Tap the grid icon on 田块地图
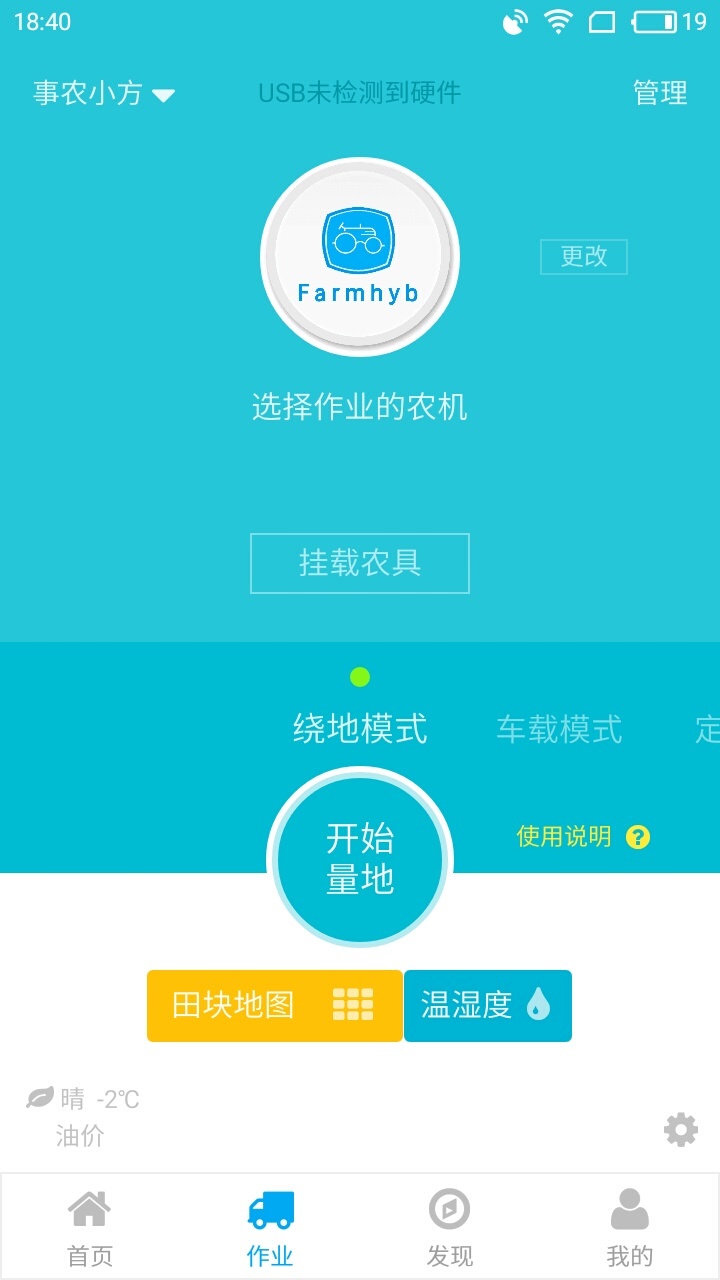 point(352,1005)
